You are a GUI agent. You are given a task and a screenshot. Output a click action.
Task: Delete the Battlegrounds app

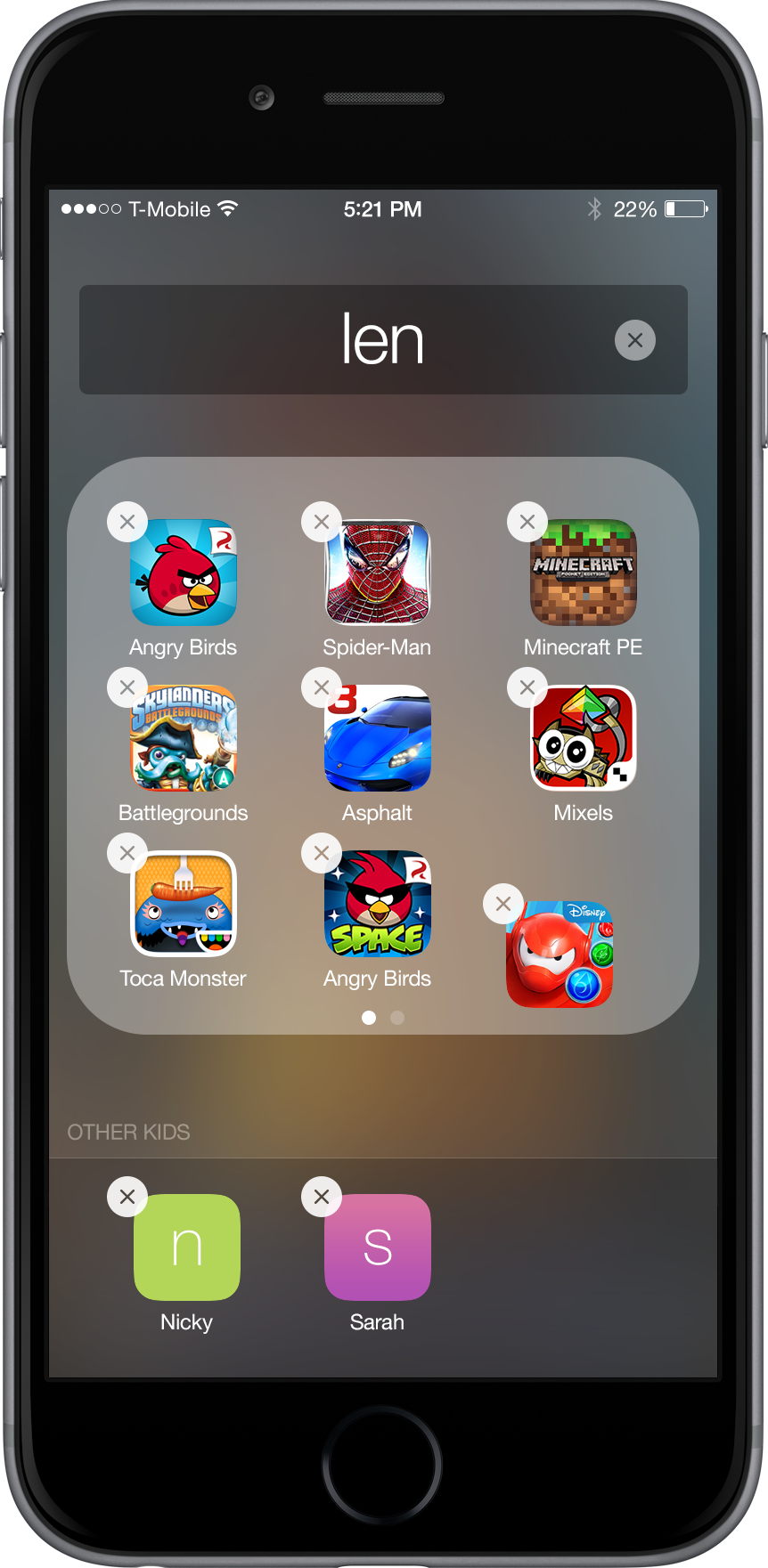click(127, 687)
